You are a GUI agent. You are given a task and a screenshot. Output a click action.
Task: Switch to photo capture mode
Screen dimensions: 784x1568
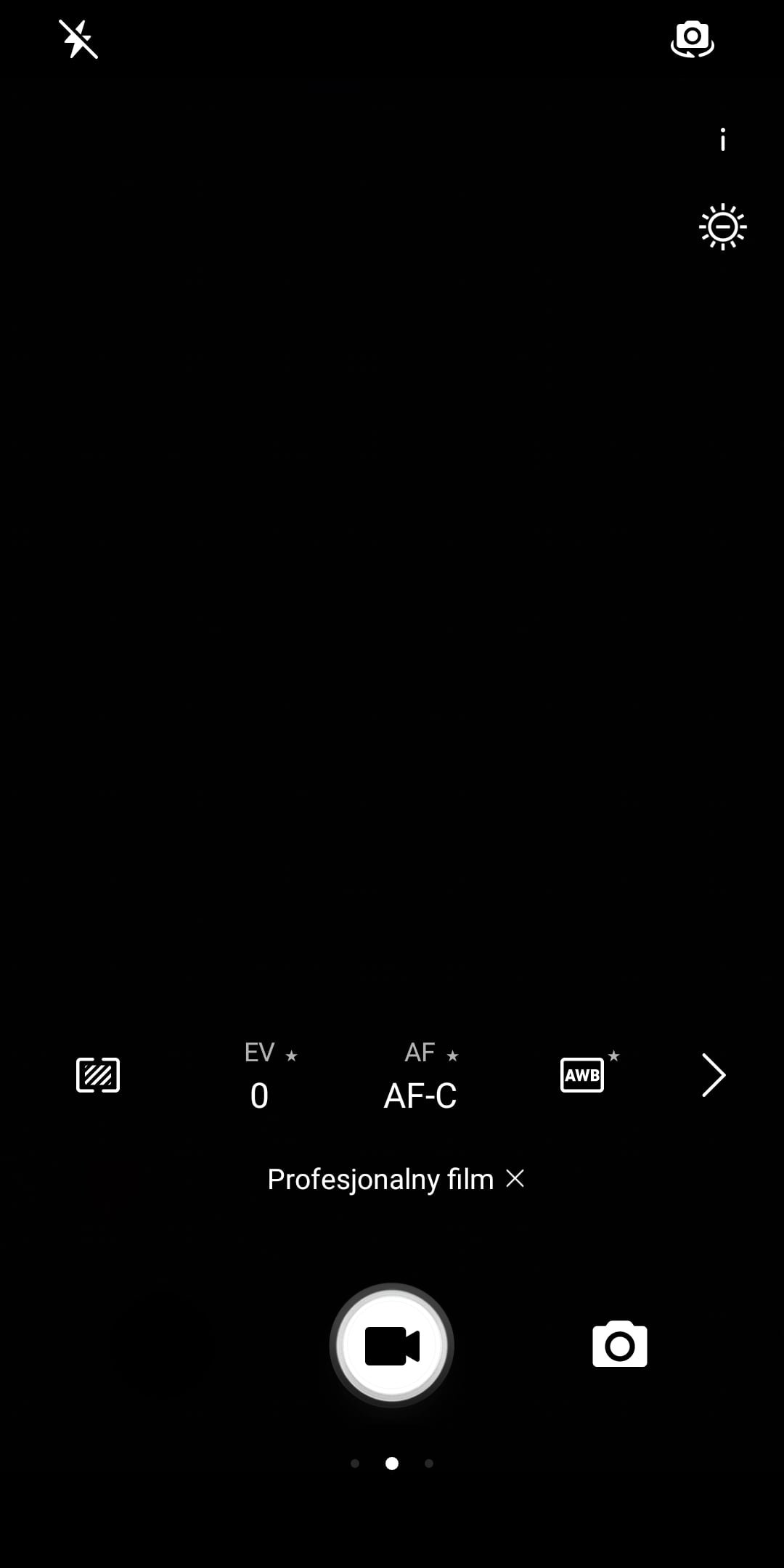620,1344
